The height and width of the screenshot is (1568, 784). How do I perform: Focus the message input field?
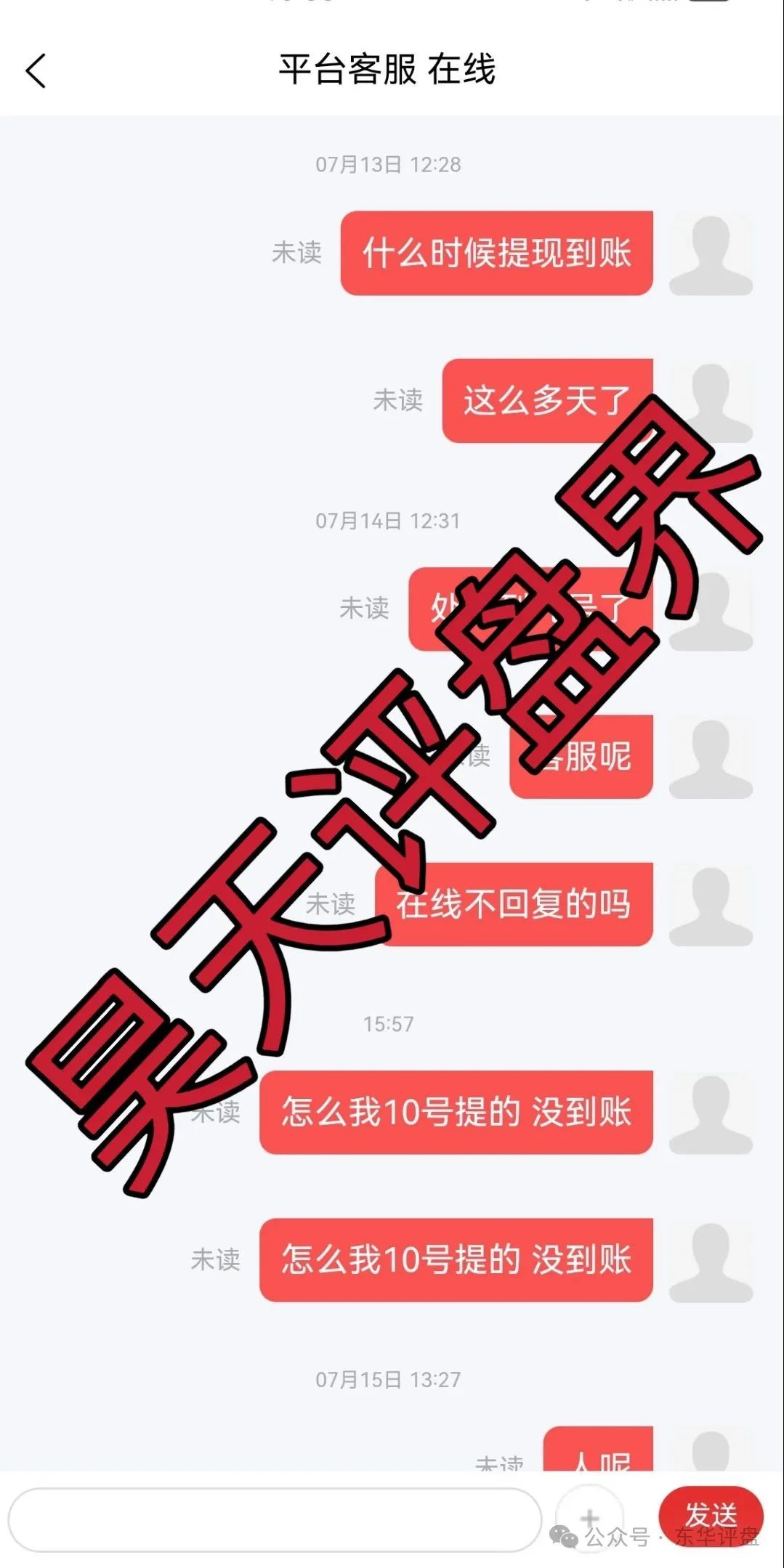tap(274, 1519)
